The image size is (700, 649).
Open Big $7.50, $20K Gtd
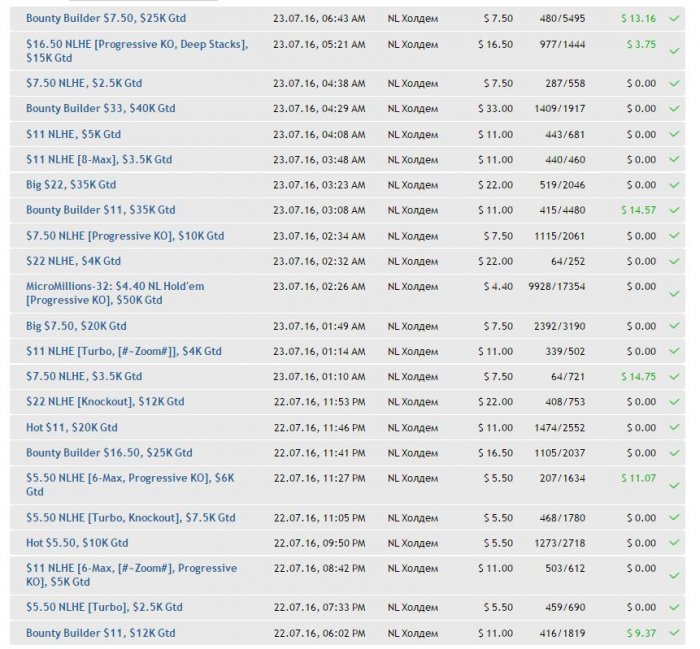[x=76, y=326]
